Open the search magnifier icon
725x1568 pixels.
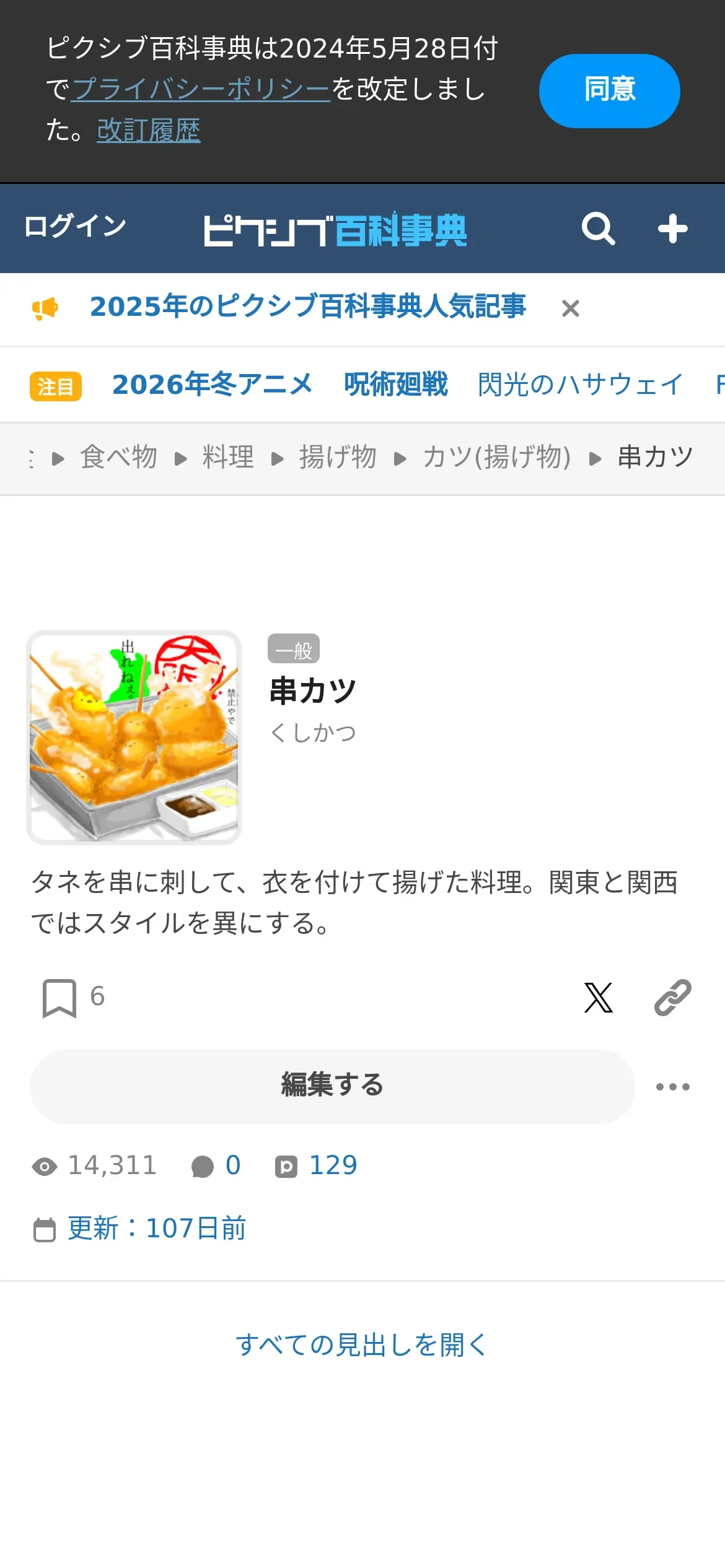[598, 229]
